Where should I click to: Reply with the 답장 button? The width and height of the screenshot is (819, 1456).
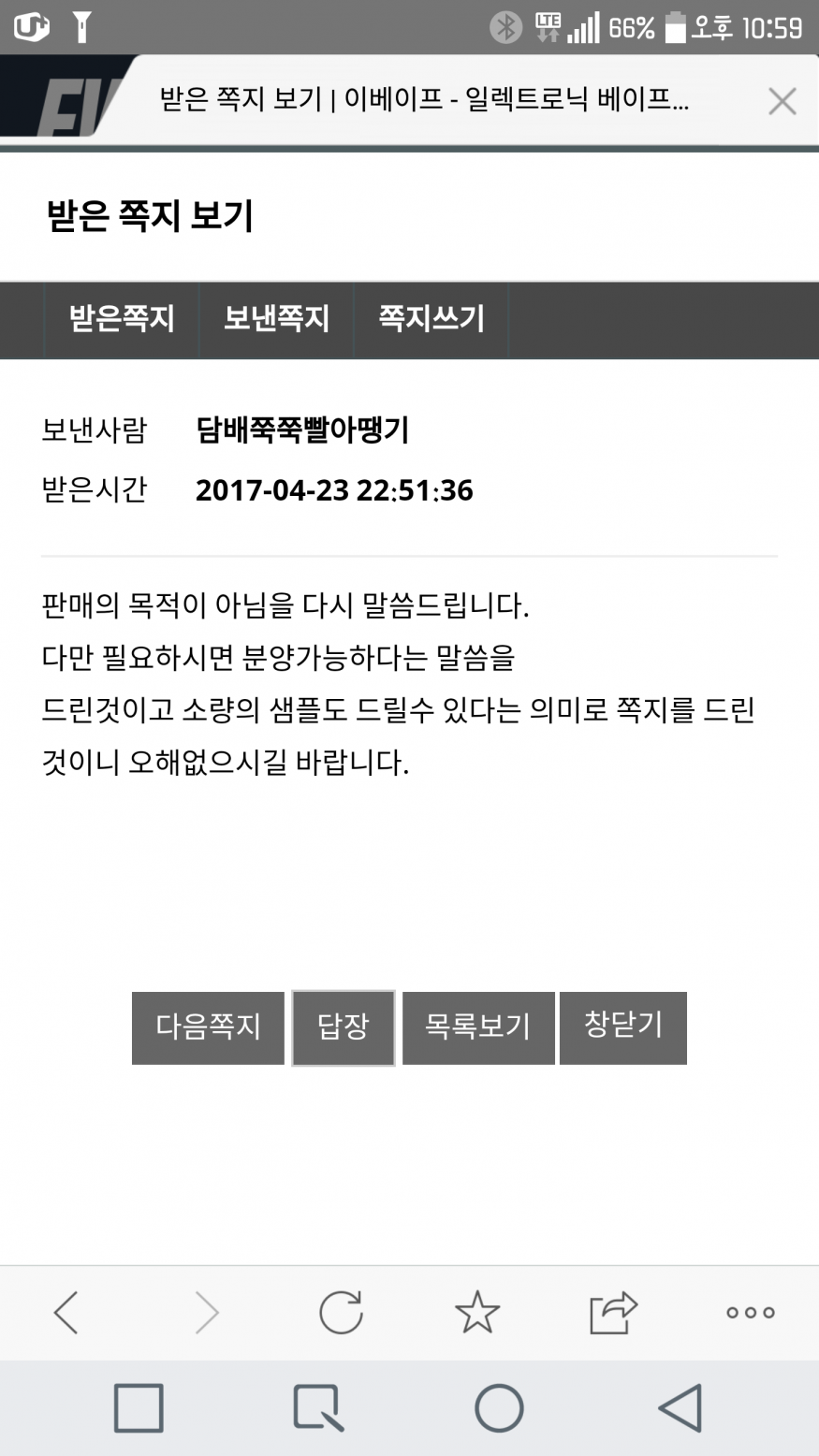(x=344, y=1027)
